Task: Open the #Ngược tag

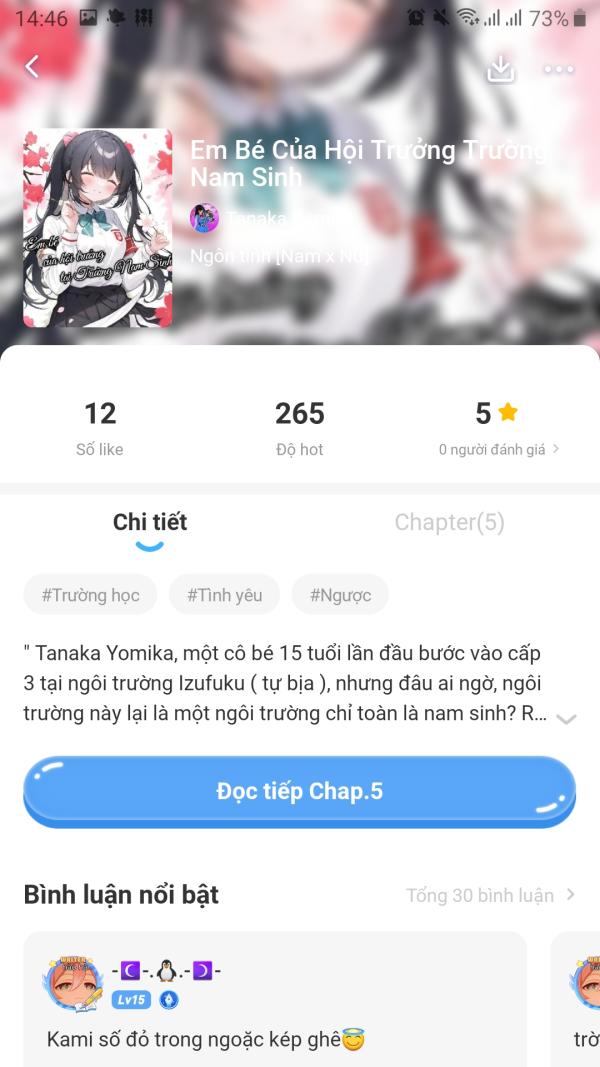Action: tap(340, 595)
